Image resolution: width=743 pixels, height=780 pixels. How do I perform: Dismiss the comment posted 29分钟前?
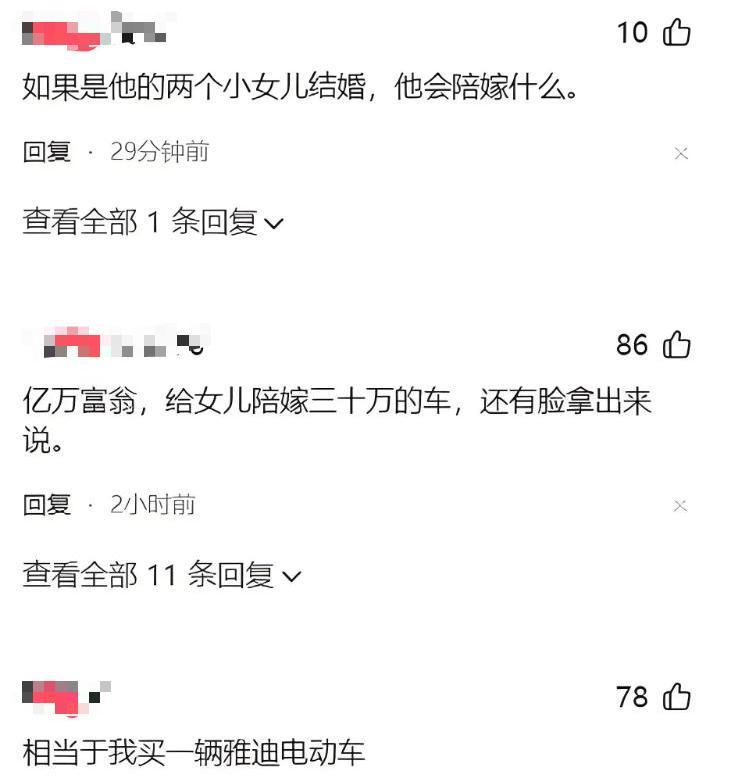681,153
